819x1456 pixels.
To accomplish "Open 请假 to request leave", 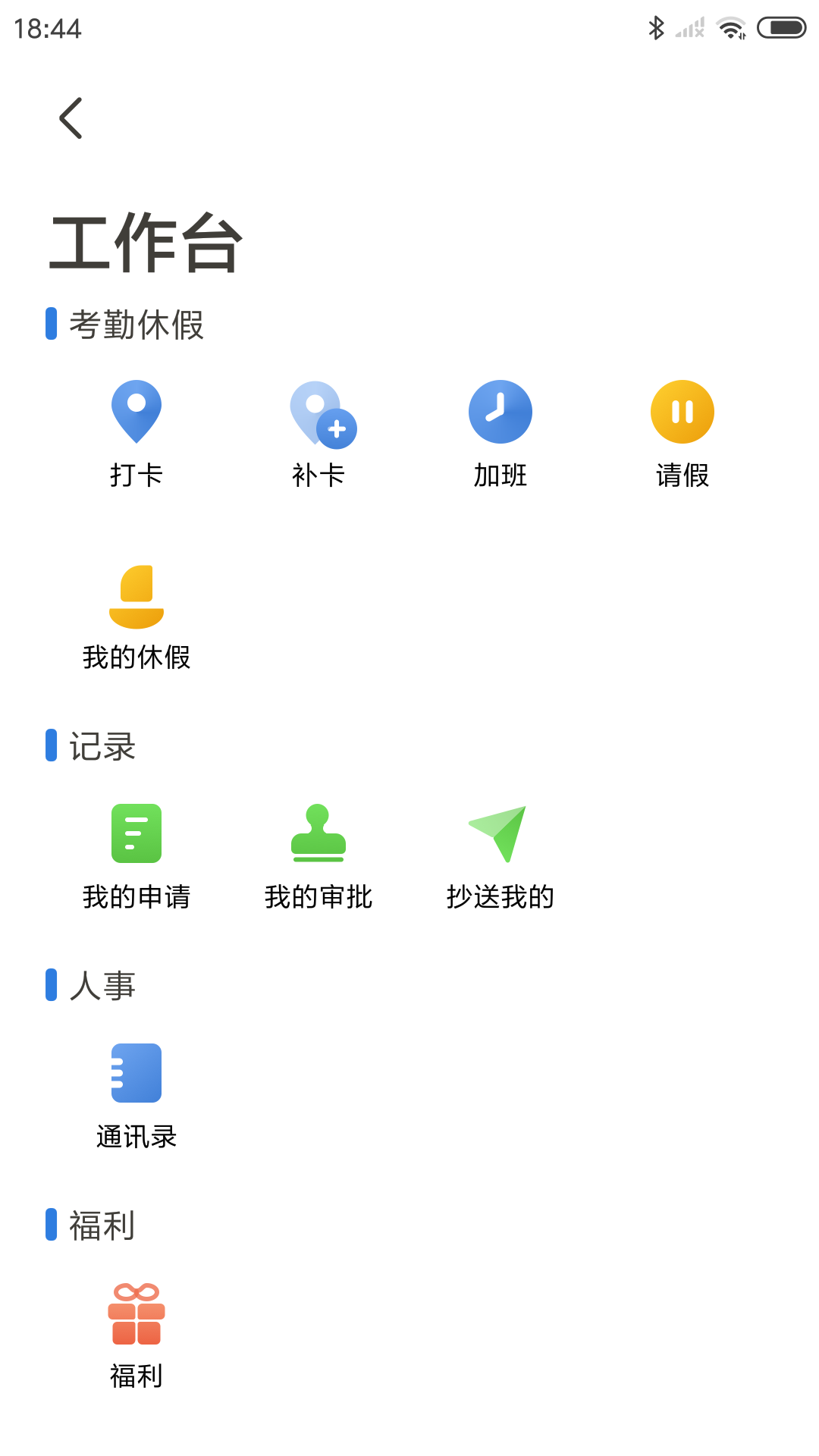I will click(682, 434).
